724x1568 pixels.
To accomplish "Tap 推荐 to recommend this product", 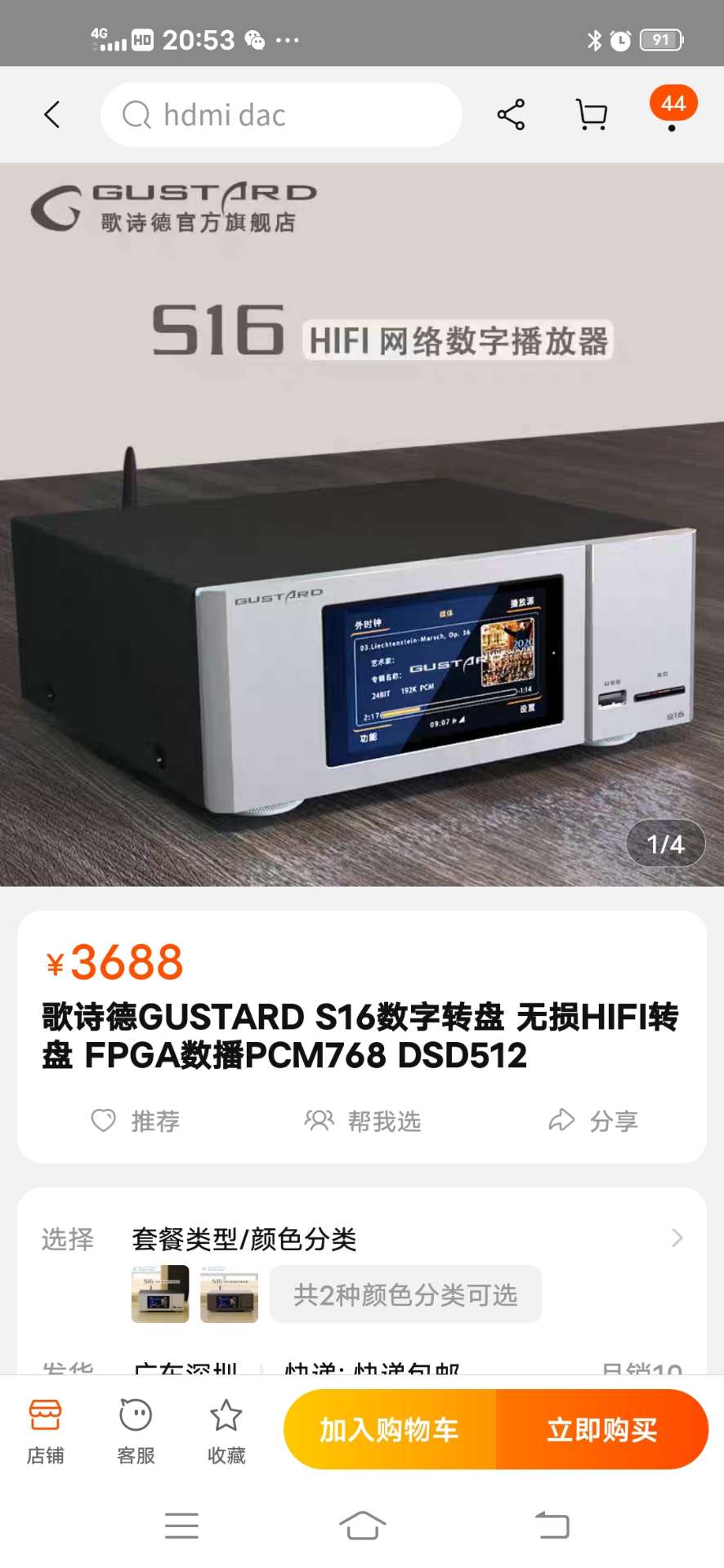I will (x=136, y=1120).
